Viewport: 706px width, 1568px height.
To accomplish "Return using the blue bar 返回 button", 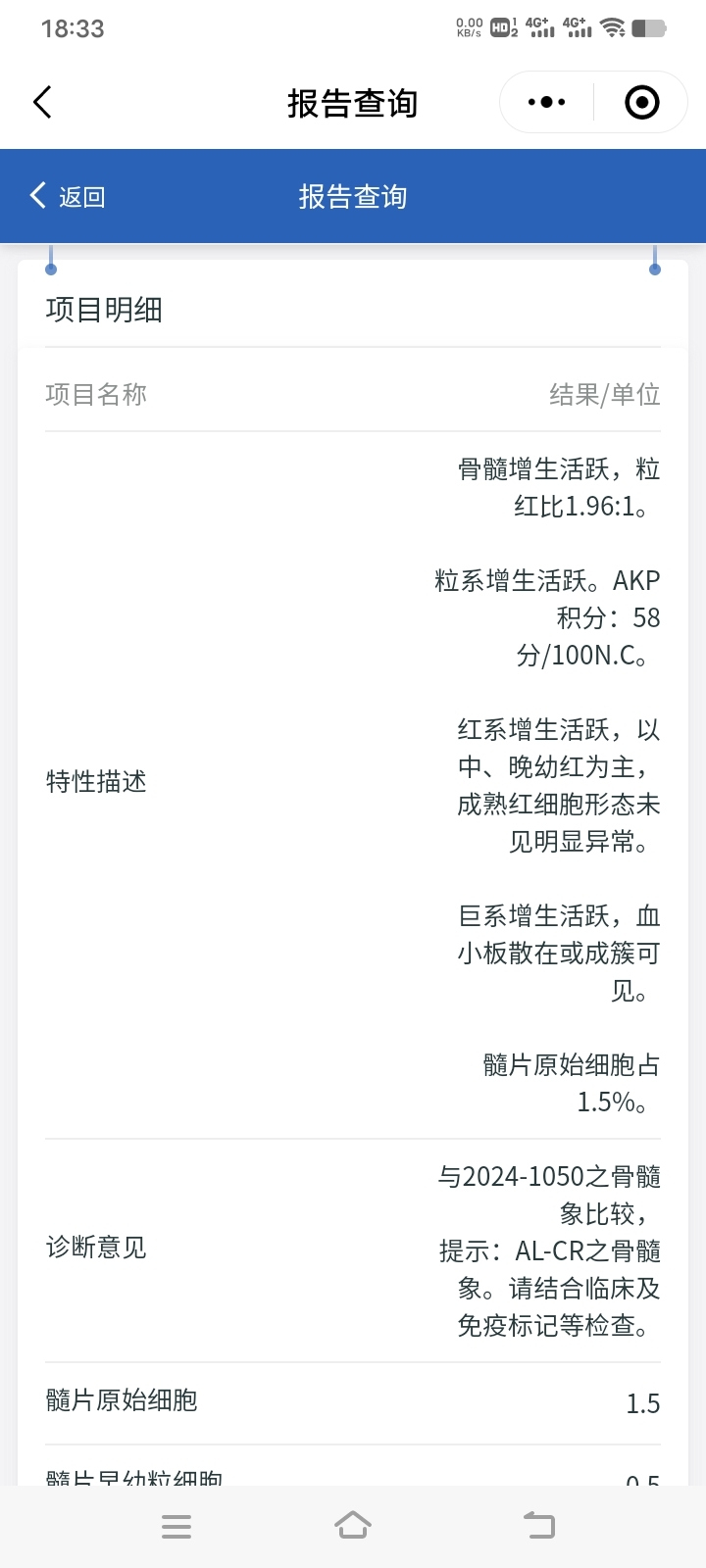I will click(68, 196).
